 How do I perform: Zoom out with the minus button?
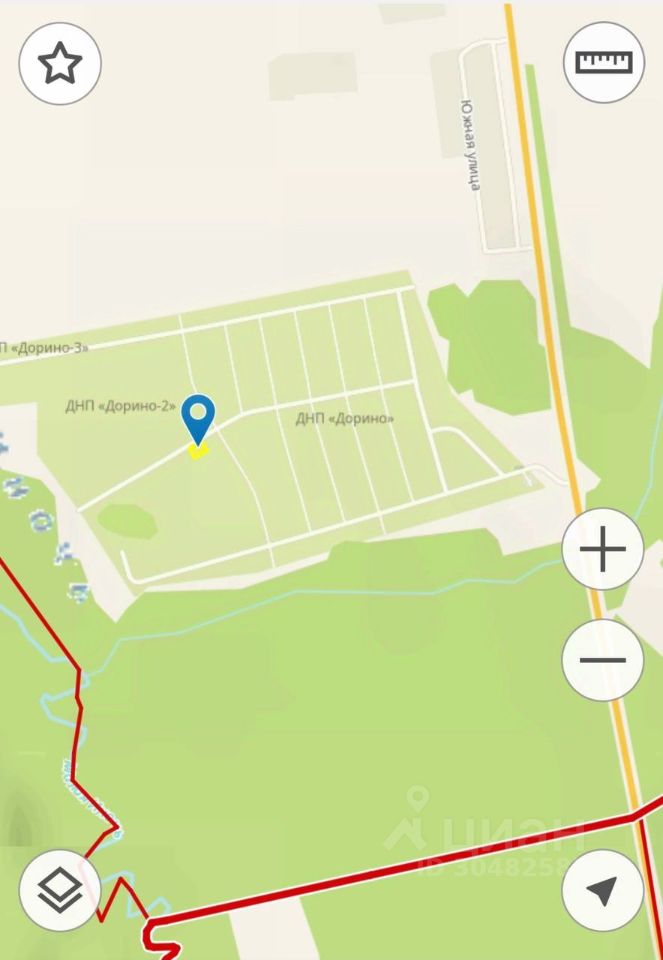[602, 660]
